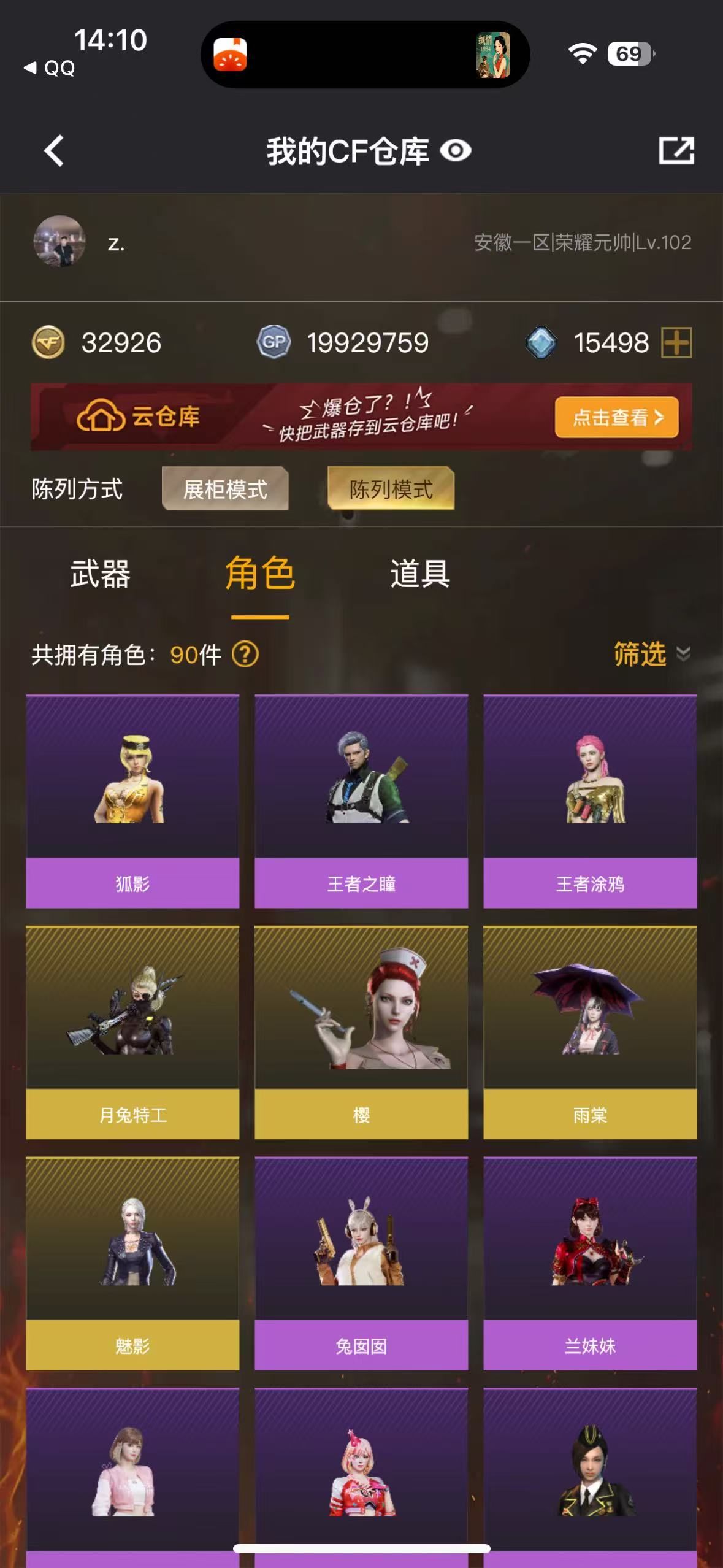View the 雨棠 character card
Image resolution: width=723 pixels, height=1568 pixels.
590,1032
